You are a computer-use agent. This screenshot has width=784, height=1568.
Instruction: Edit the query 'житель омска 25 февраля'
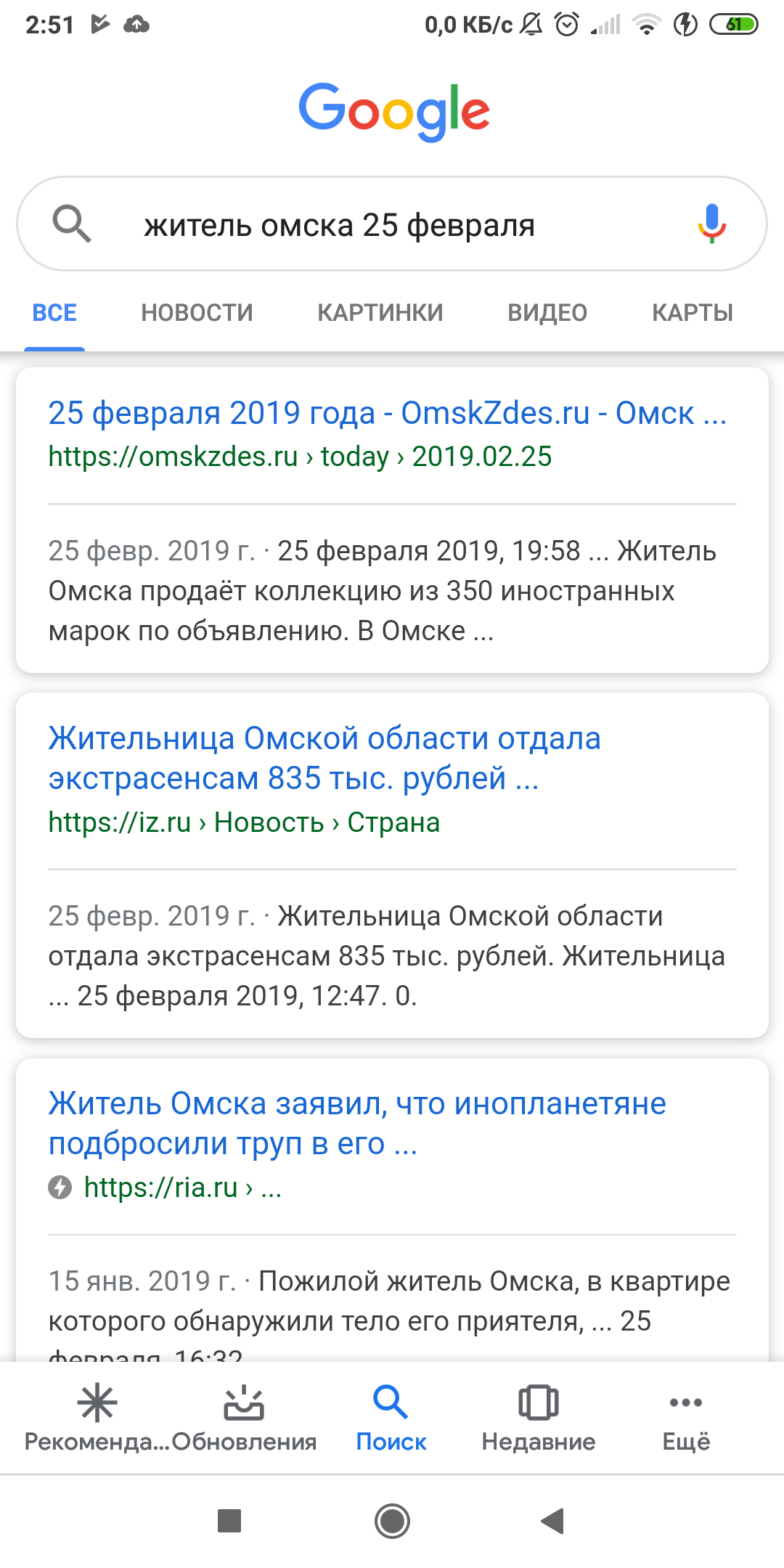[x=340, y=225]
